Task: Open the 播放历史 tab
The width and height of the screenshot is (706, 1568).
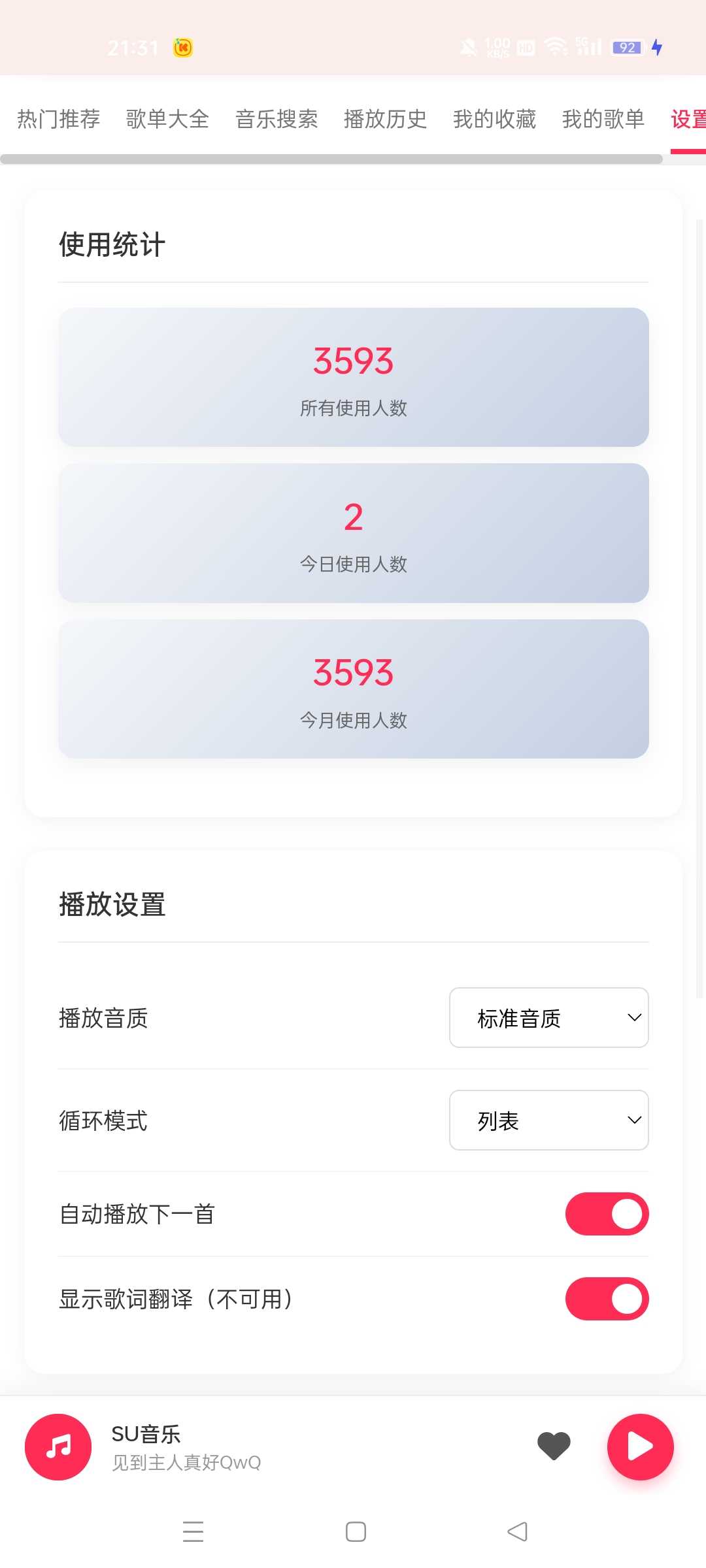Action: coord(385,119)
